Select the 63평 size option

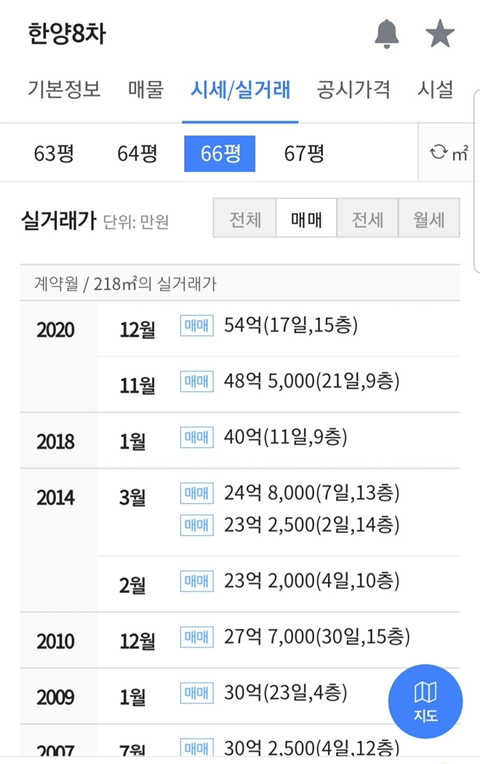[54, 154]
